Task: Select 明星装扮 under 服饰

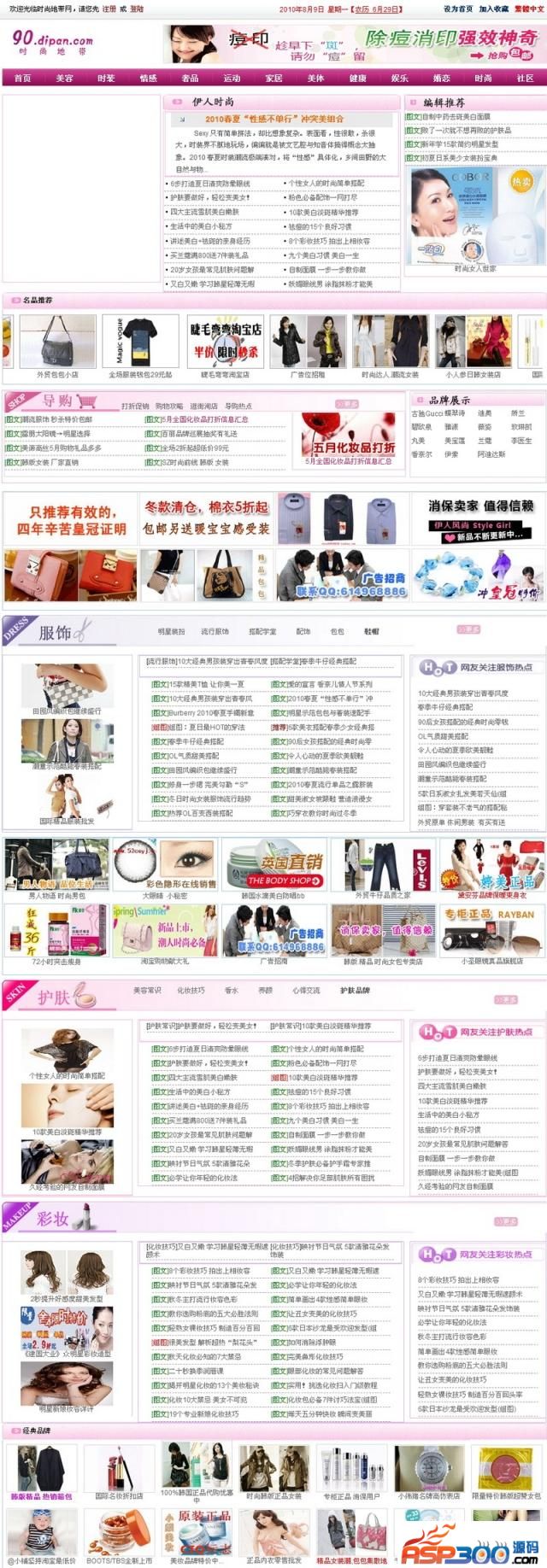Action: (171, 631)
